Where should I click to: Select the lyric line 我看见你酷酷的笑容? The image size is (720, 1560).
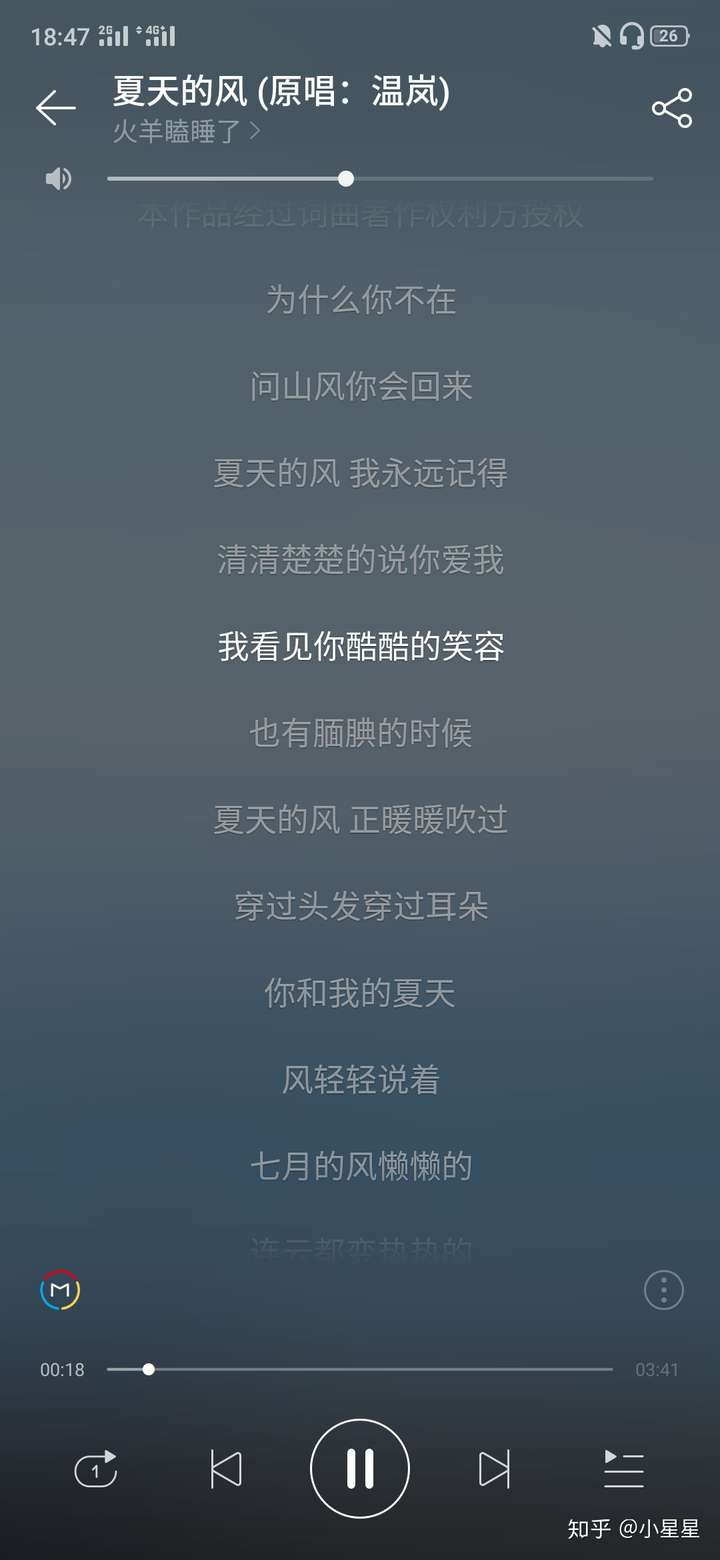(x=360, y=647)
